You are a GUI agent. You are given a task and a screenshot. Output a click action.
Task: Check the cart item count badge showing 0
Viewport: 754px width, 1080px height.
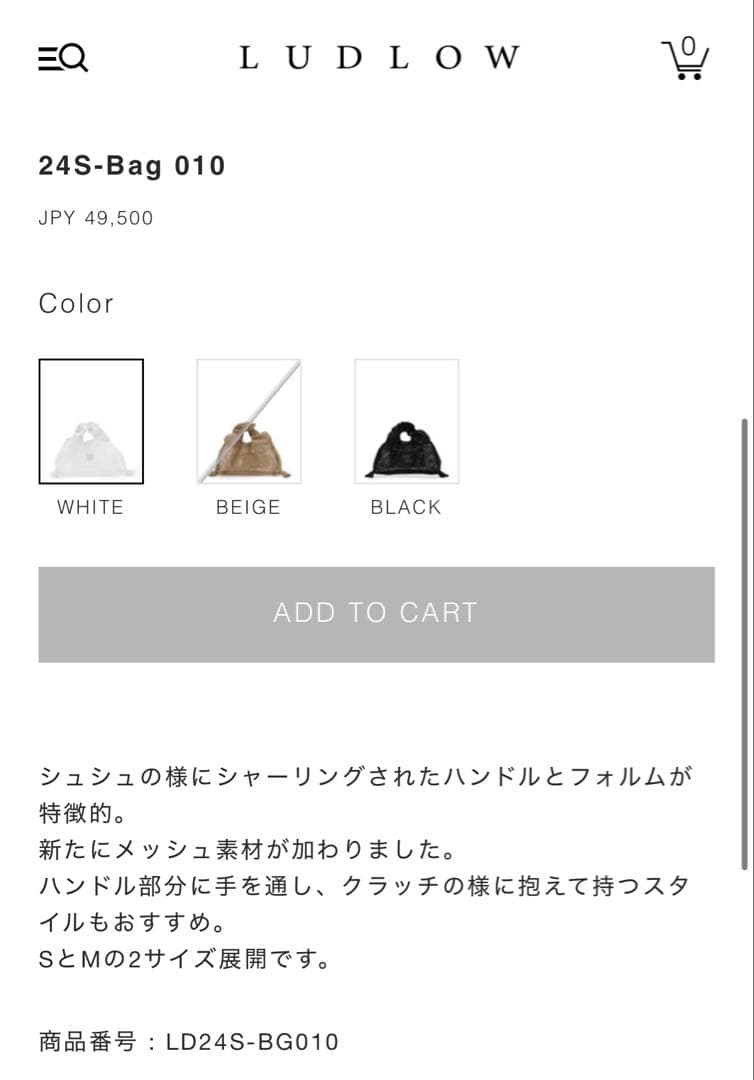pyautogui.click(x=688, y=45)
